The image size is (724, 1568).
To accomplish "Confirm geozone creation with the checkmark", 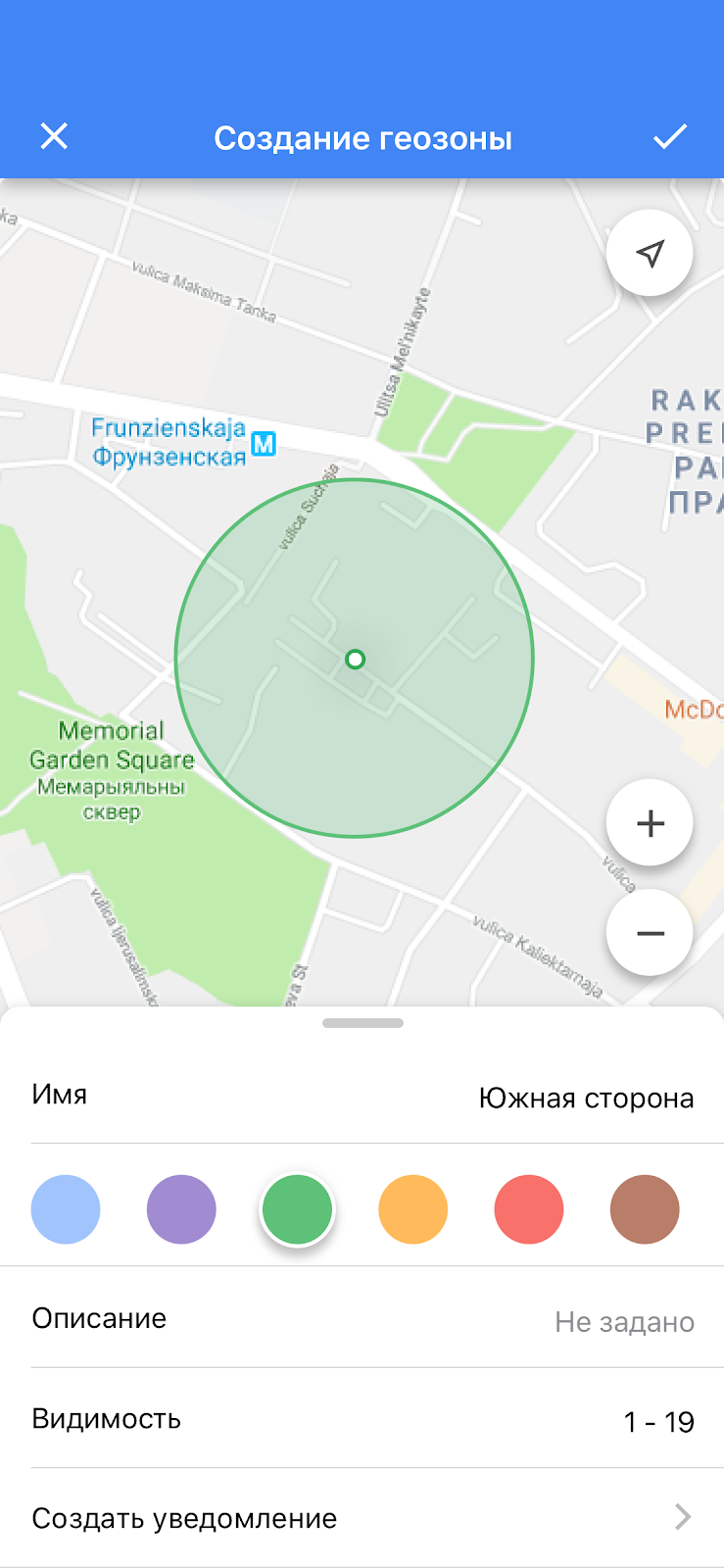I will 670,136.
